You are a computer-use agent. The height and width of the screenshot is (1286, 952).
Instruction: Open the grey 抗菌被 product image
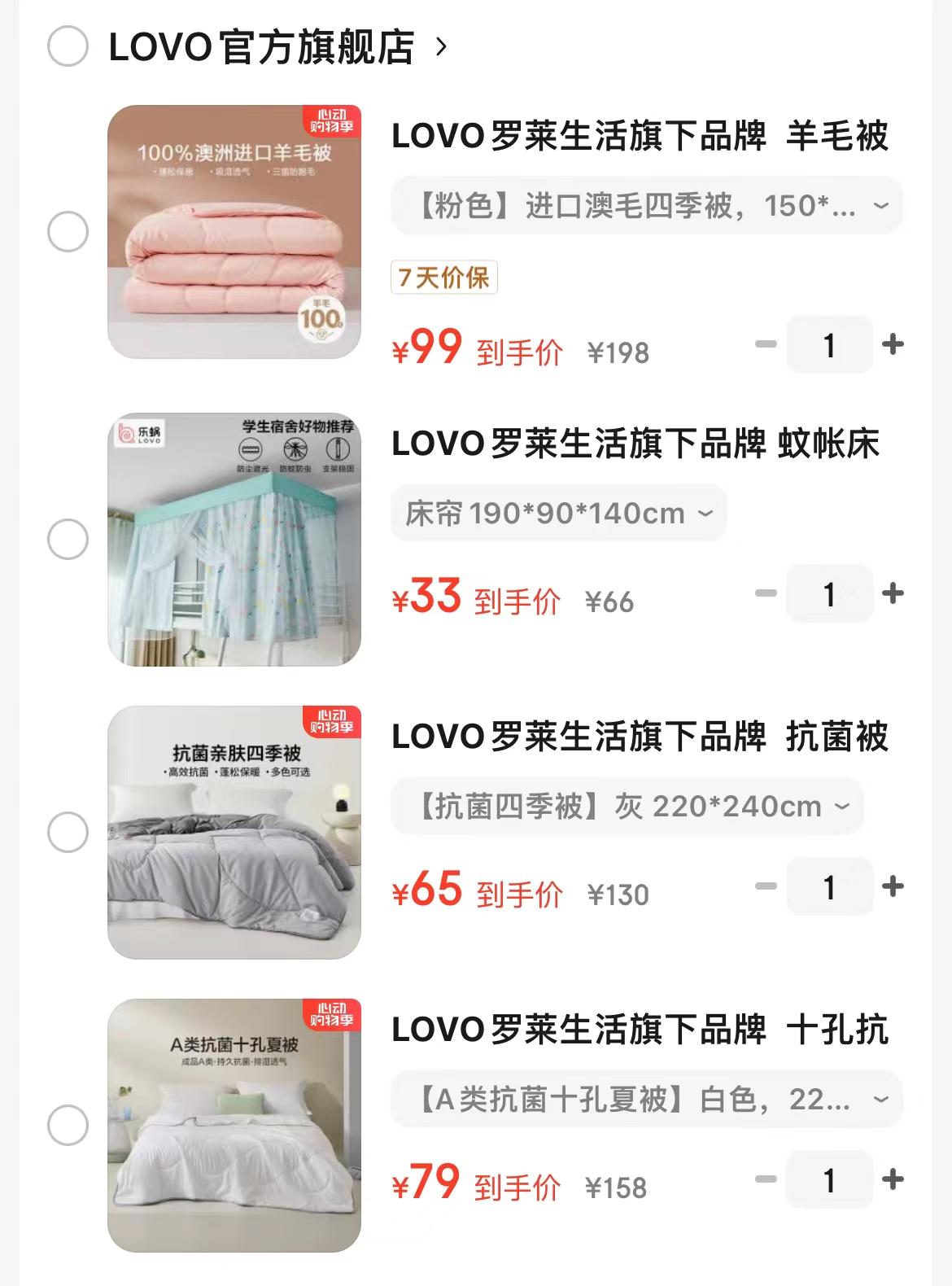click(x=234, y=833)
